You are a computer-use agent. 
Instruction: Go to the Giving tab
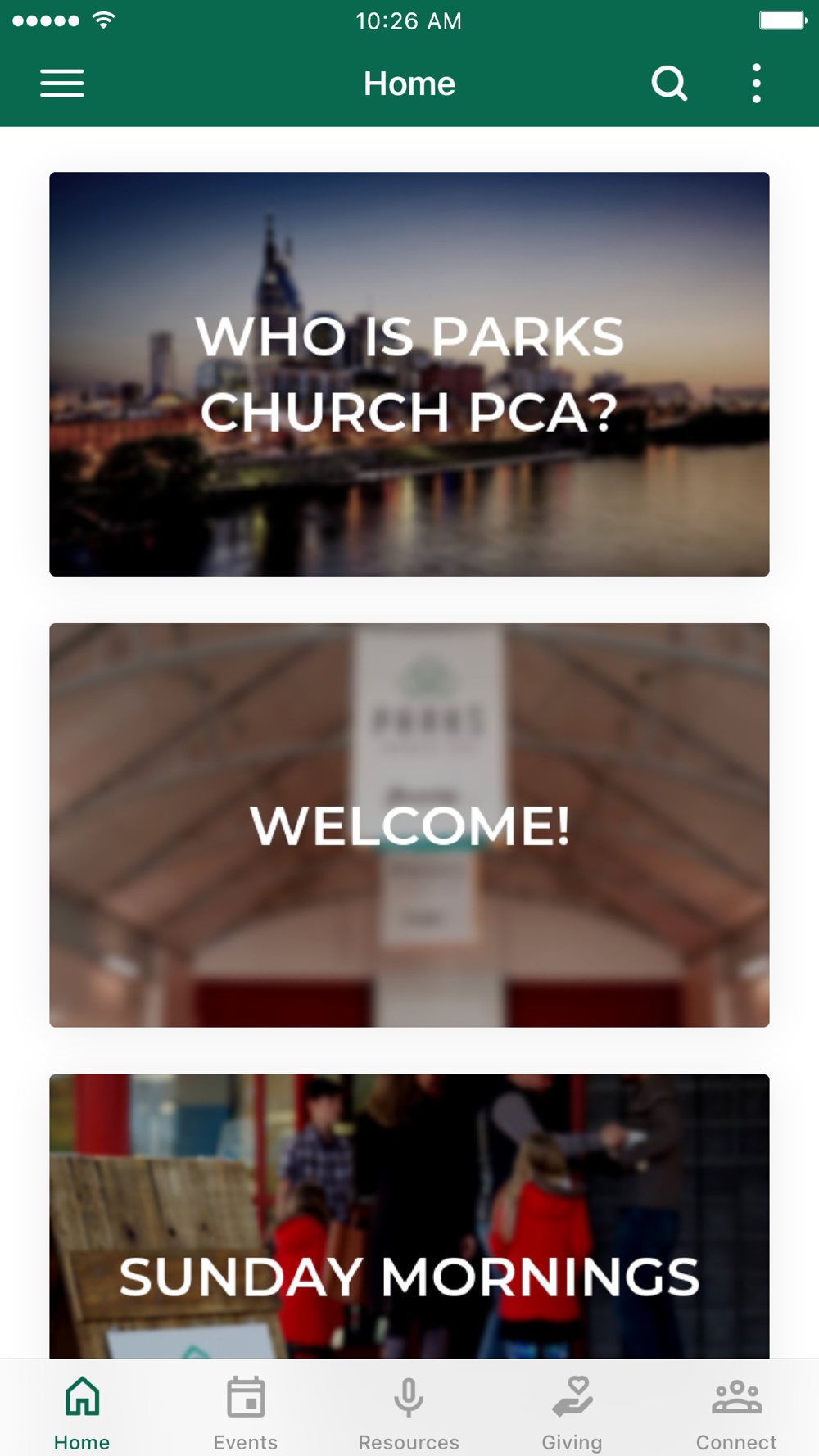[x=572, y=1410]
